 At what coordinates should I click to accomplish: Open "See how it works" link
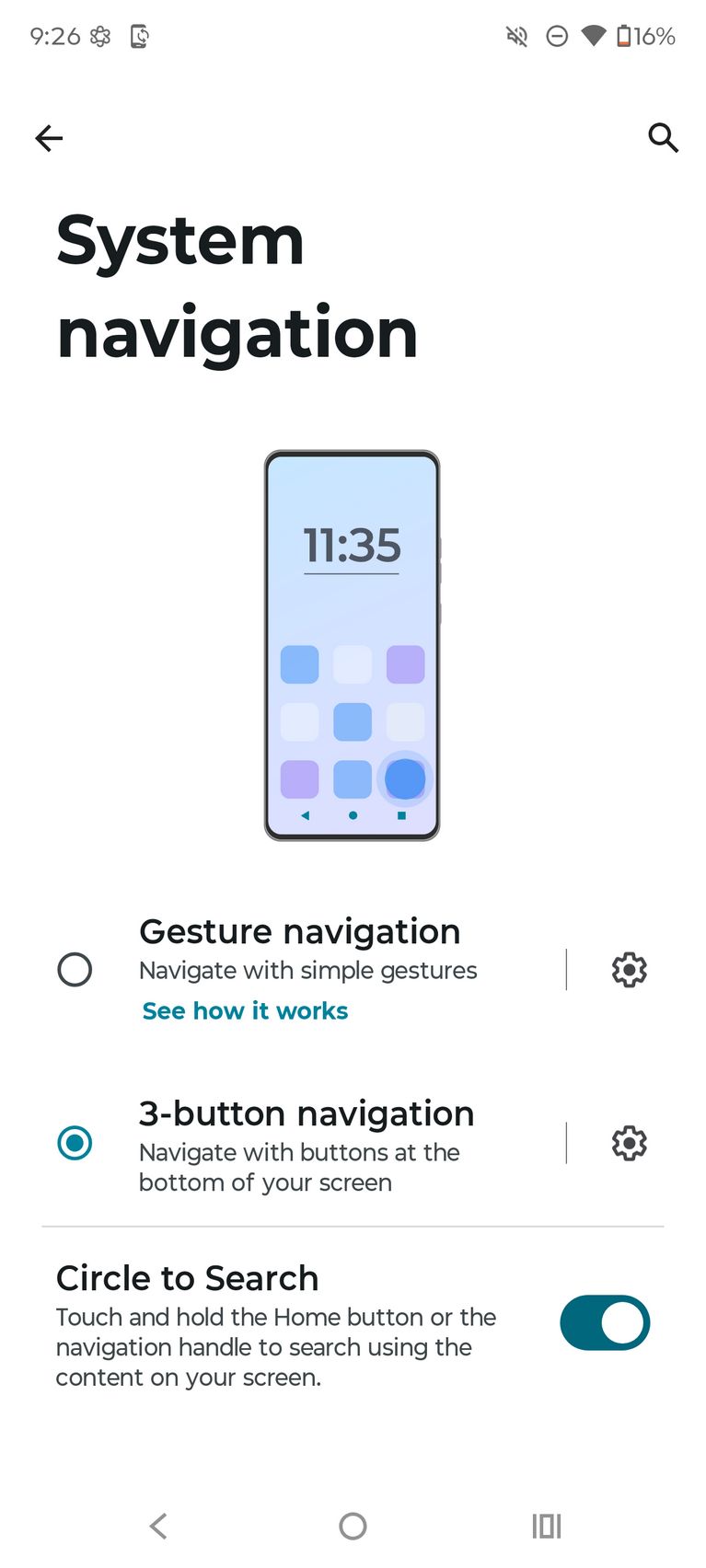click(245, 1011)
